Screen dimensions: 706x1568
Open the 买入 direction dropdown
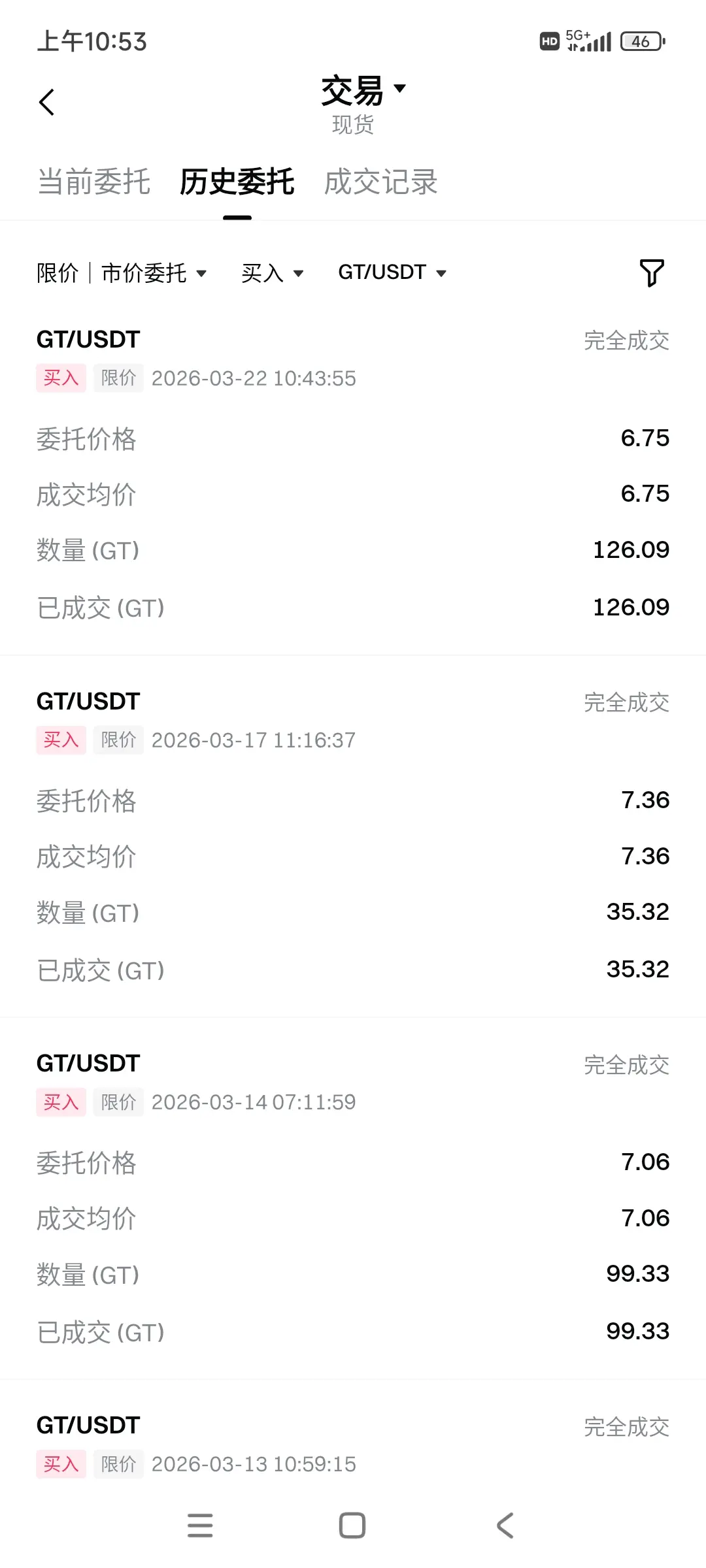[x=273, y=273]
